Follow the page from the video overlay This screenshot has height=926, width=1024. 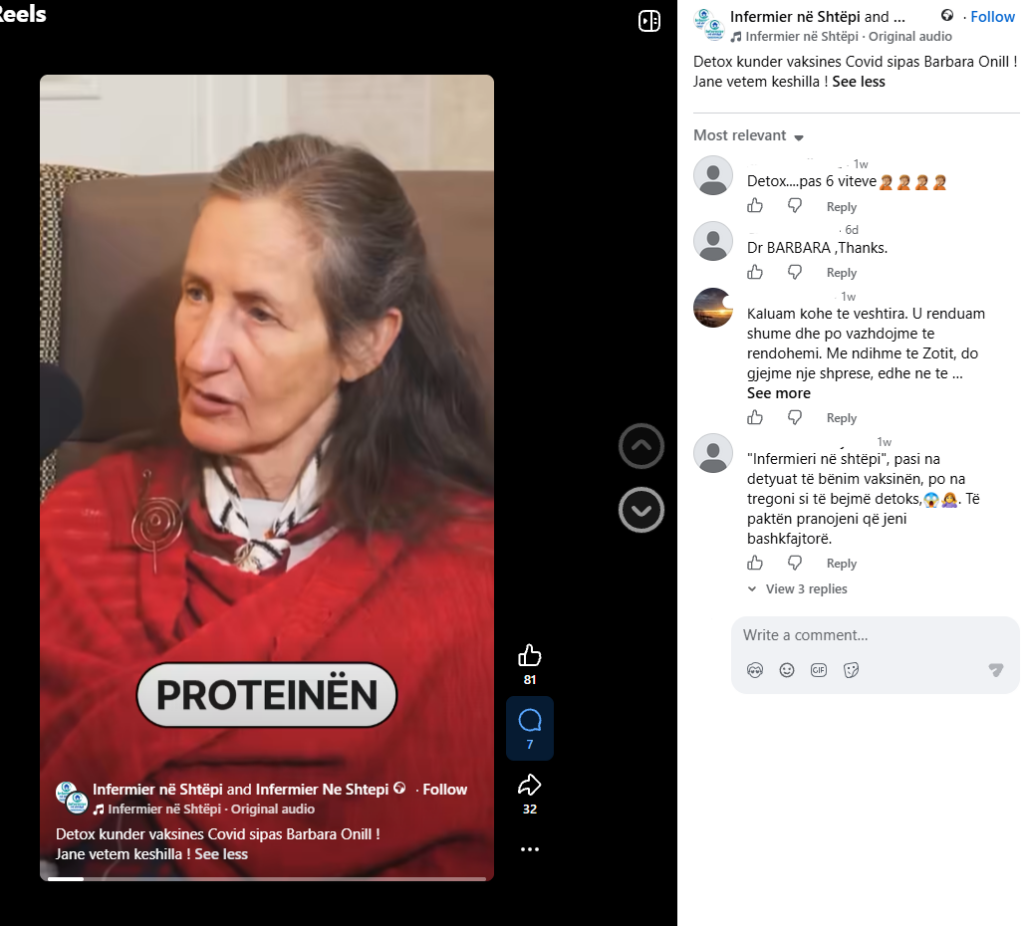445,789
